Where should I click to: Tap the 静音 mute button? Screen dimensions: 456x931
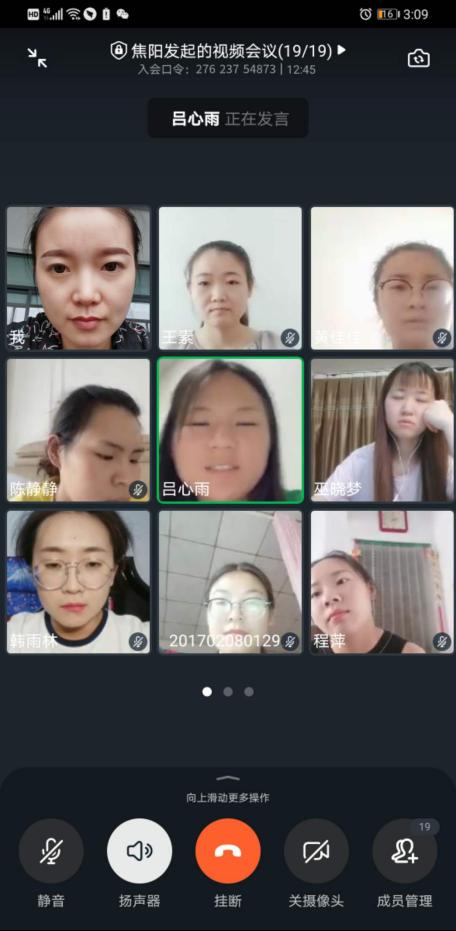(51, 851)
